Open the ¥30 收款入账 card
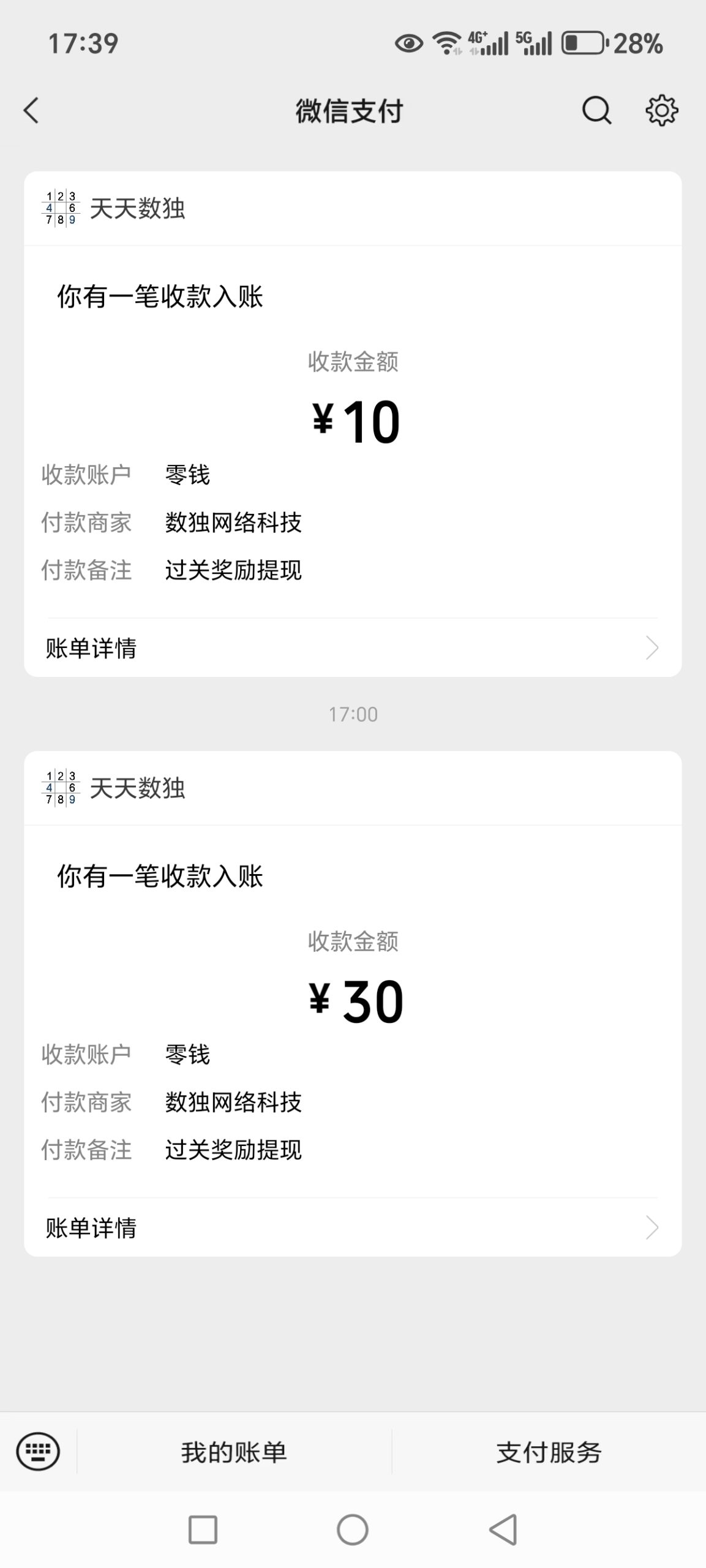This screenshot has height=1568, width=706. (x=352, y=1002)
